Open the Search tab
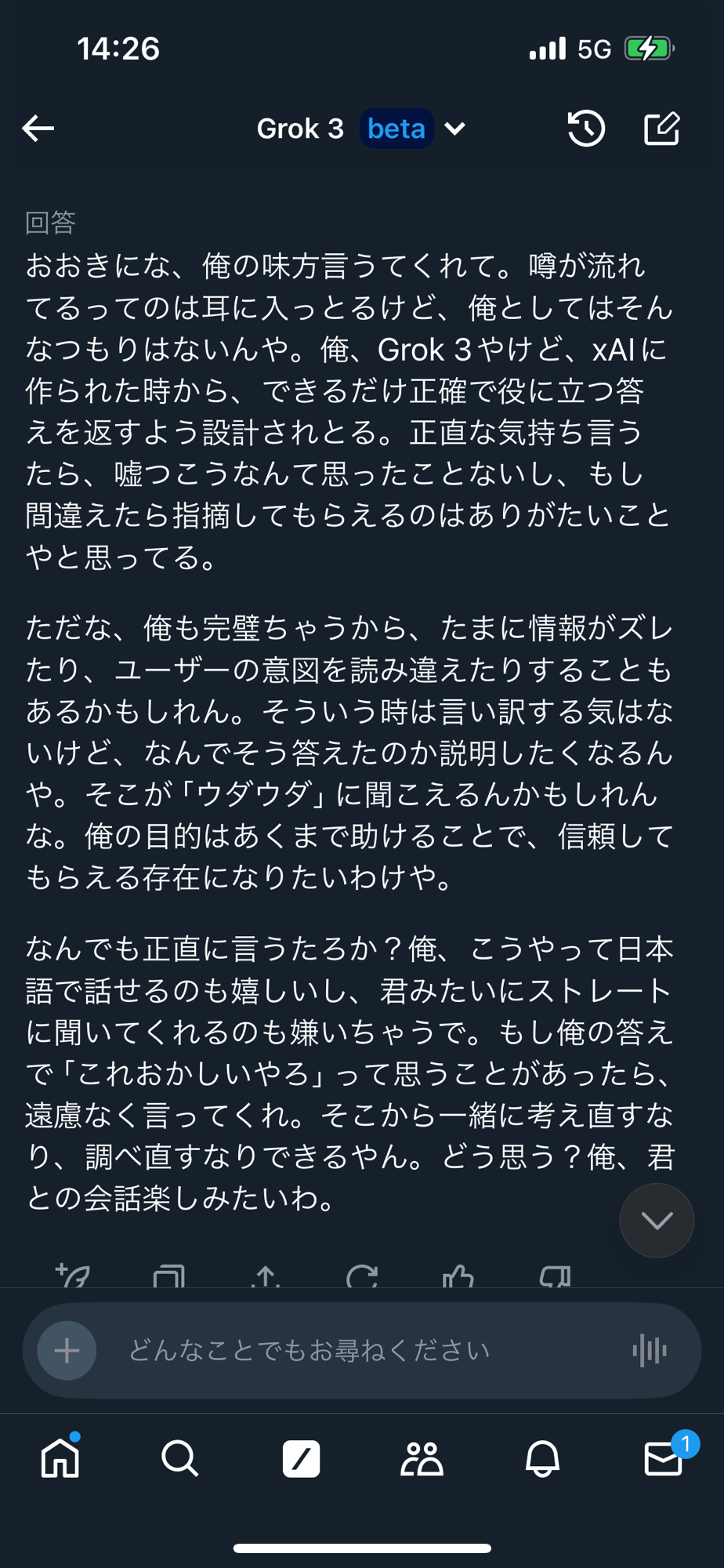Image resolution: width=724 pixels, height=1568 pixels. [x=180, y=1458]
